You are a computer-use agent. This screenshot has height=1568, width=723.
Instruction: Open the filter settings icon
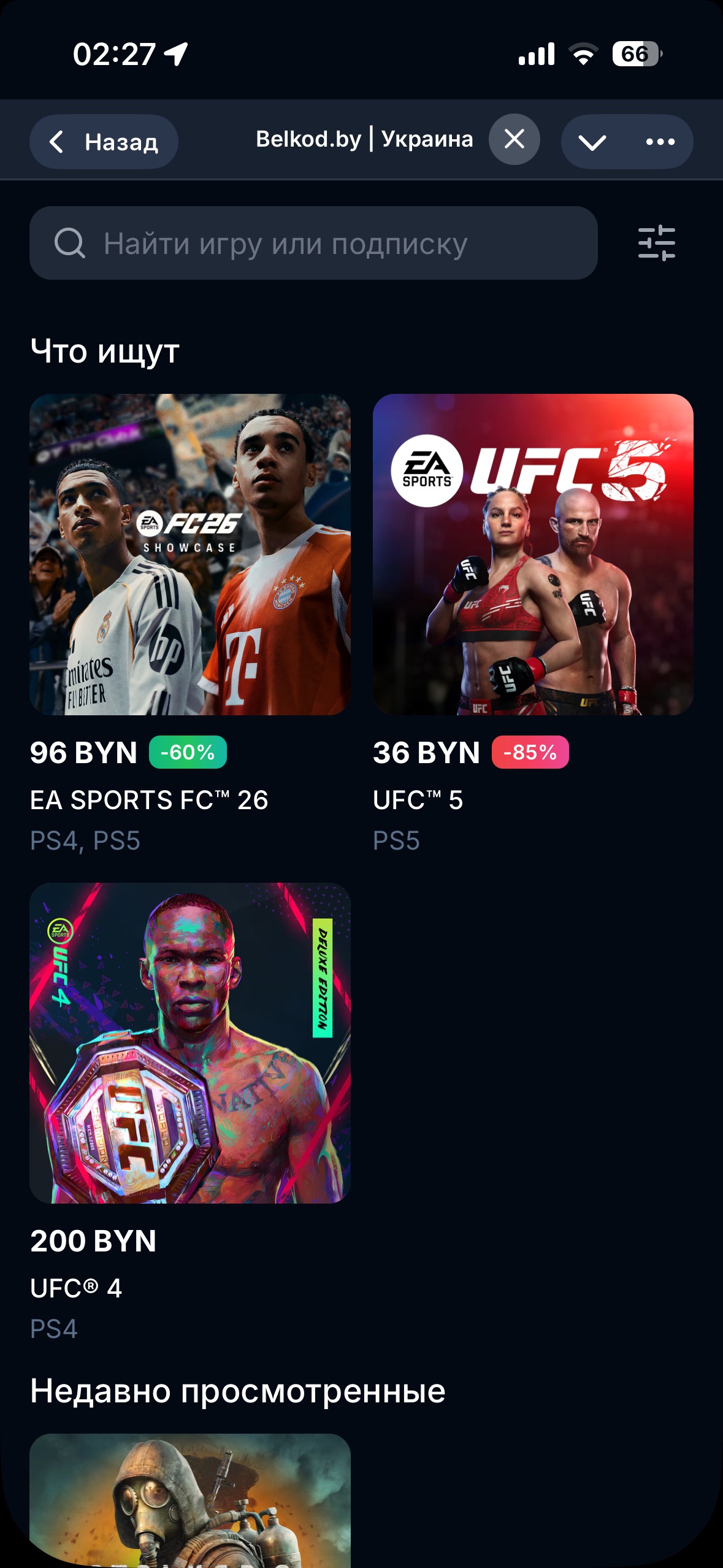656,243
